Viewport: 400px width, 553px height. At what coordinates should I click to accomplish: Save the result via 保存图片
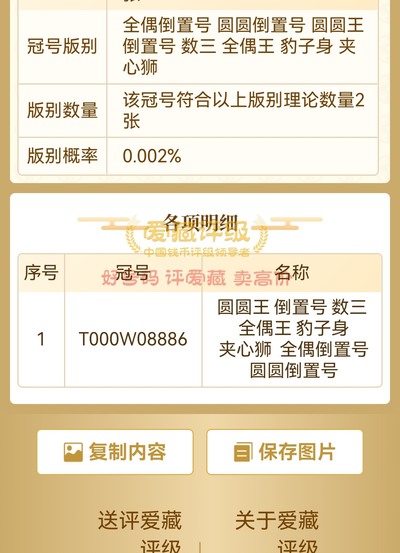tap(285, 452)
